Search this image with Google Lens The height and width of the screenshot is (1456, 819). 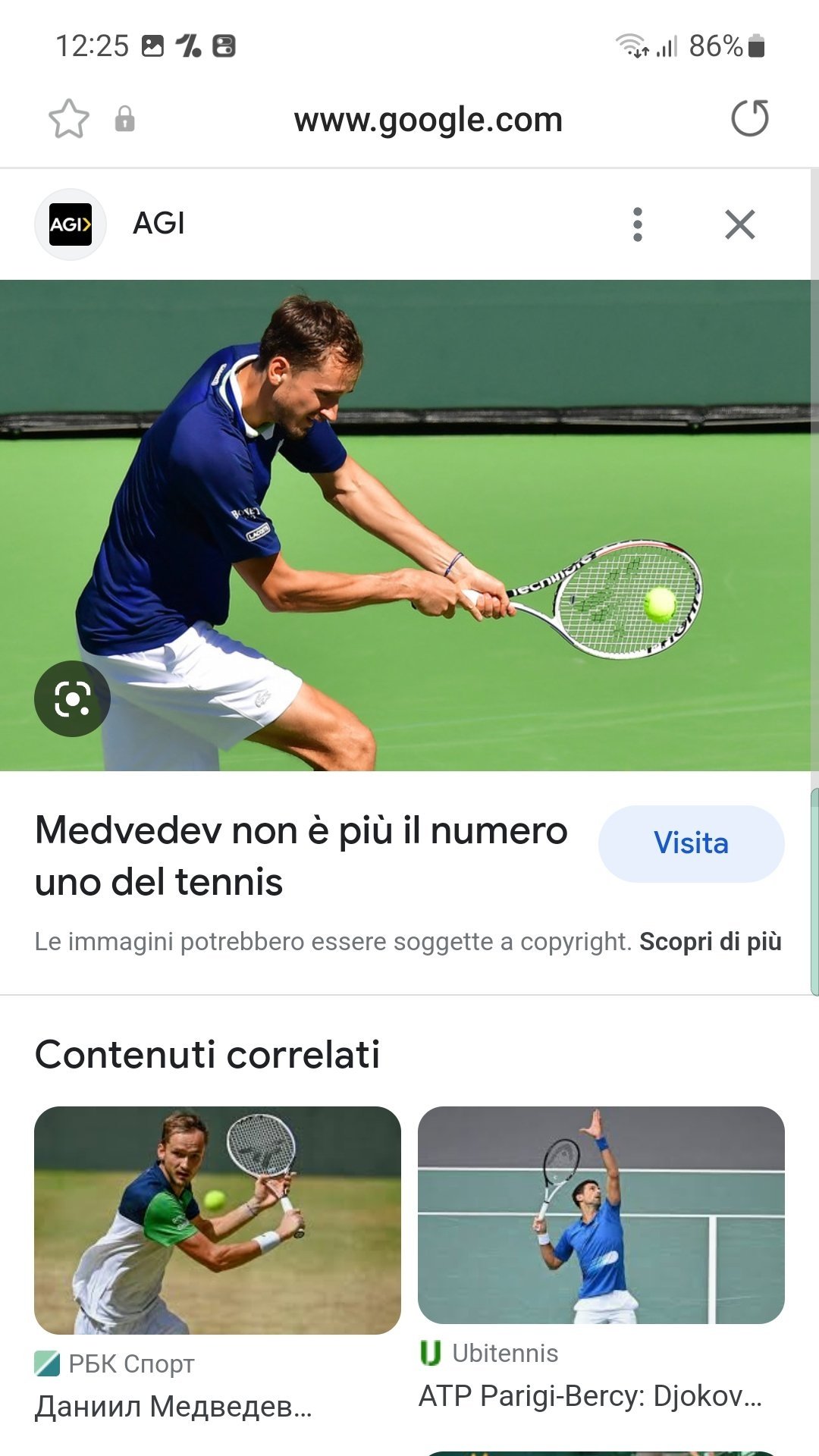coord(72,698)
